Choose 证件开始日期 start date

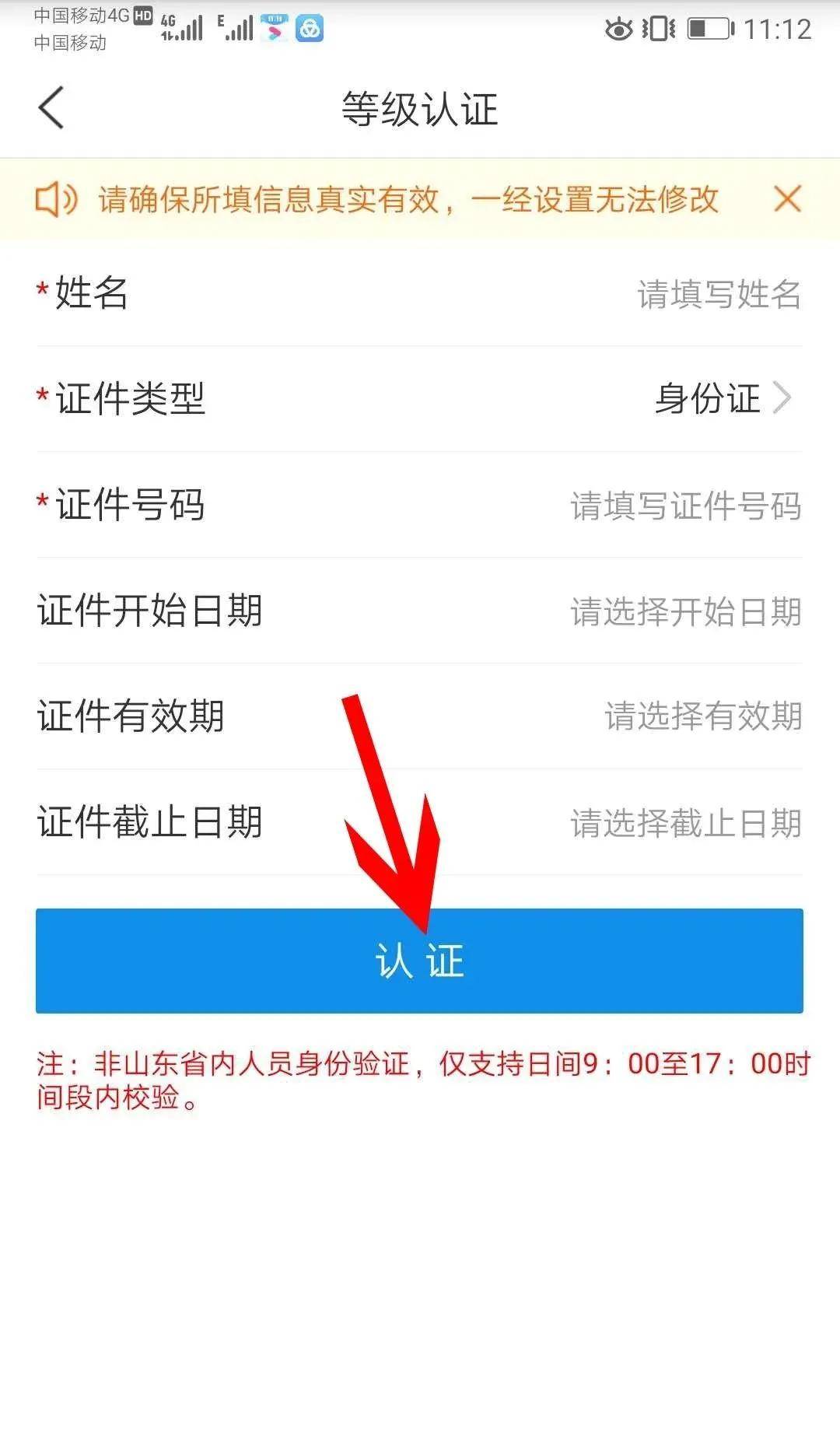pos(685,611)
